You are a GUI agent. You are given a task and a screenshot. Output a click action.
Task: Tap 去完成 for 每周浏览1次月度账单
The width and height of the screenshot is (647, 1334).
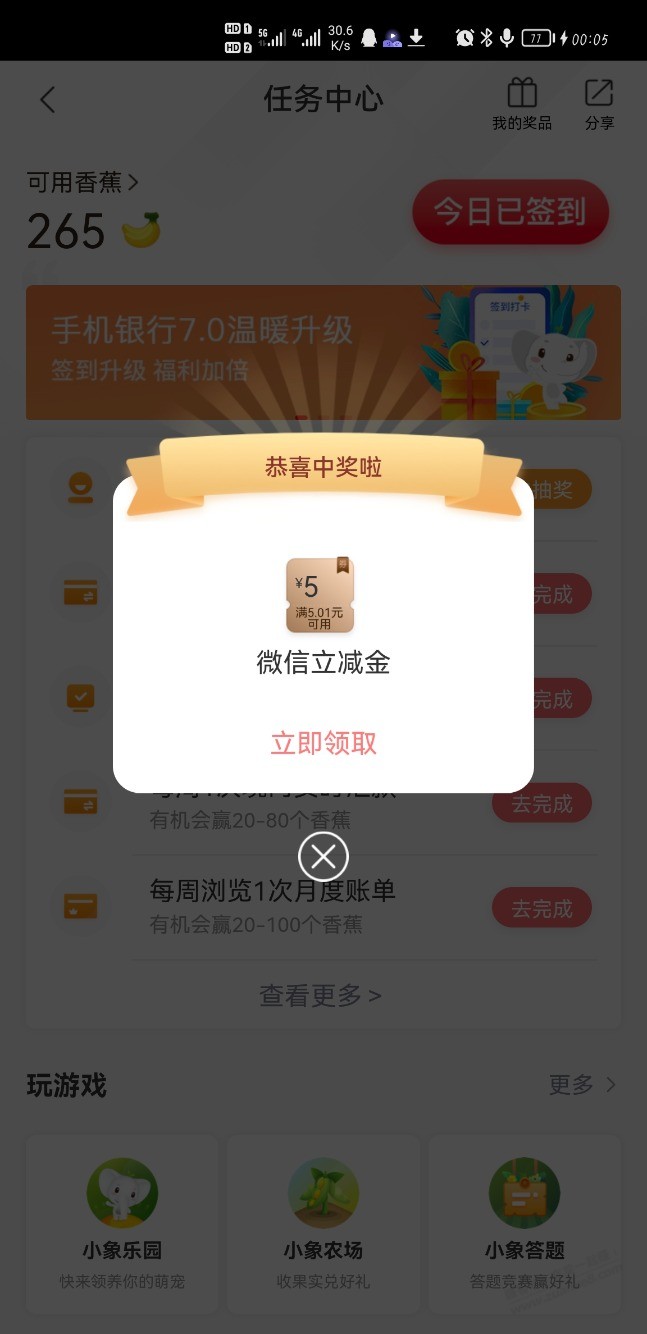click(541, 908)
